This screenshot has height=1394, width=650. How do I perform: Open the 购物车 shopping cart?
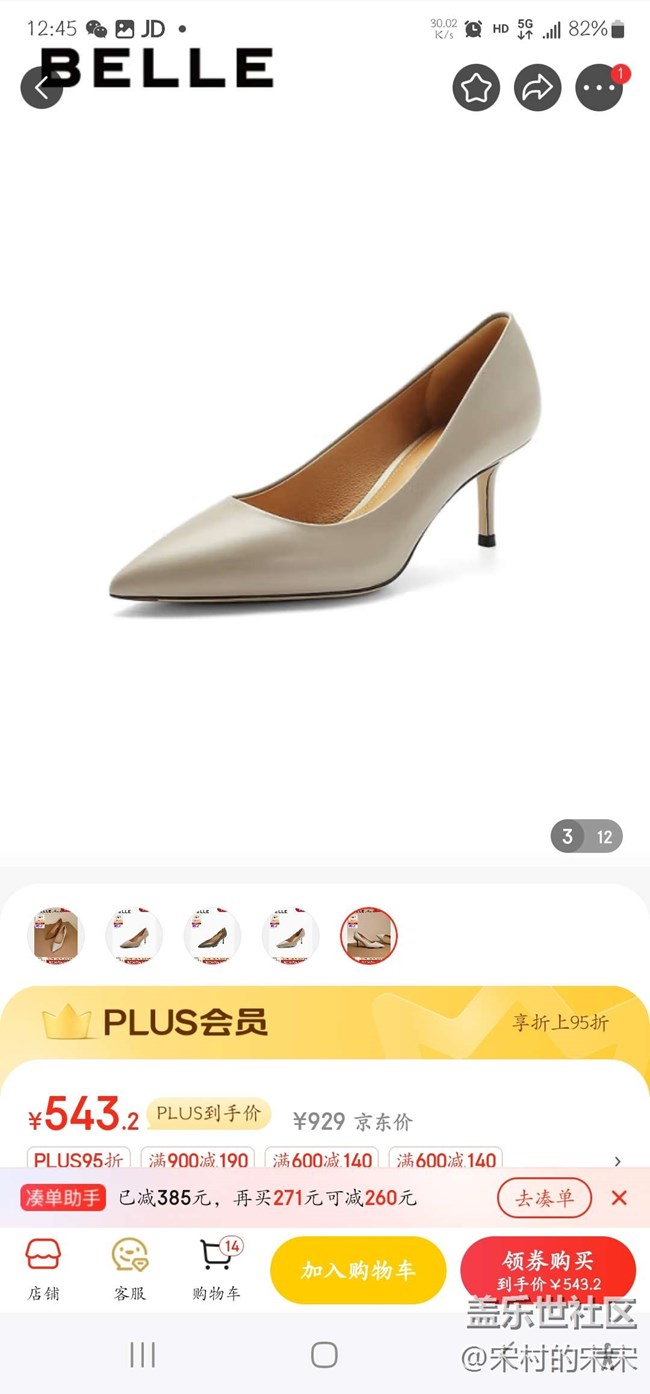point(217,1270)
